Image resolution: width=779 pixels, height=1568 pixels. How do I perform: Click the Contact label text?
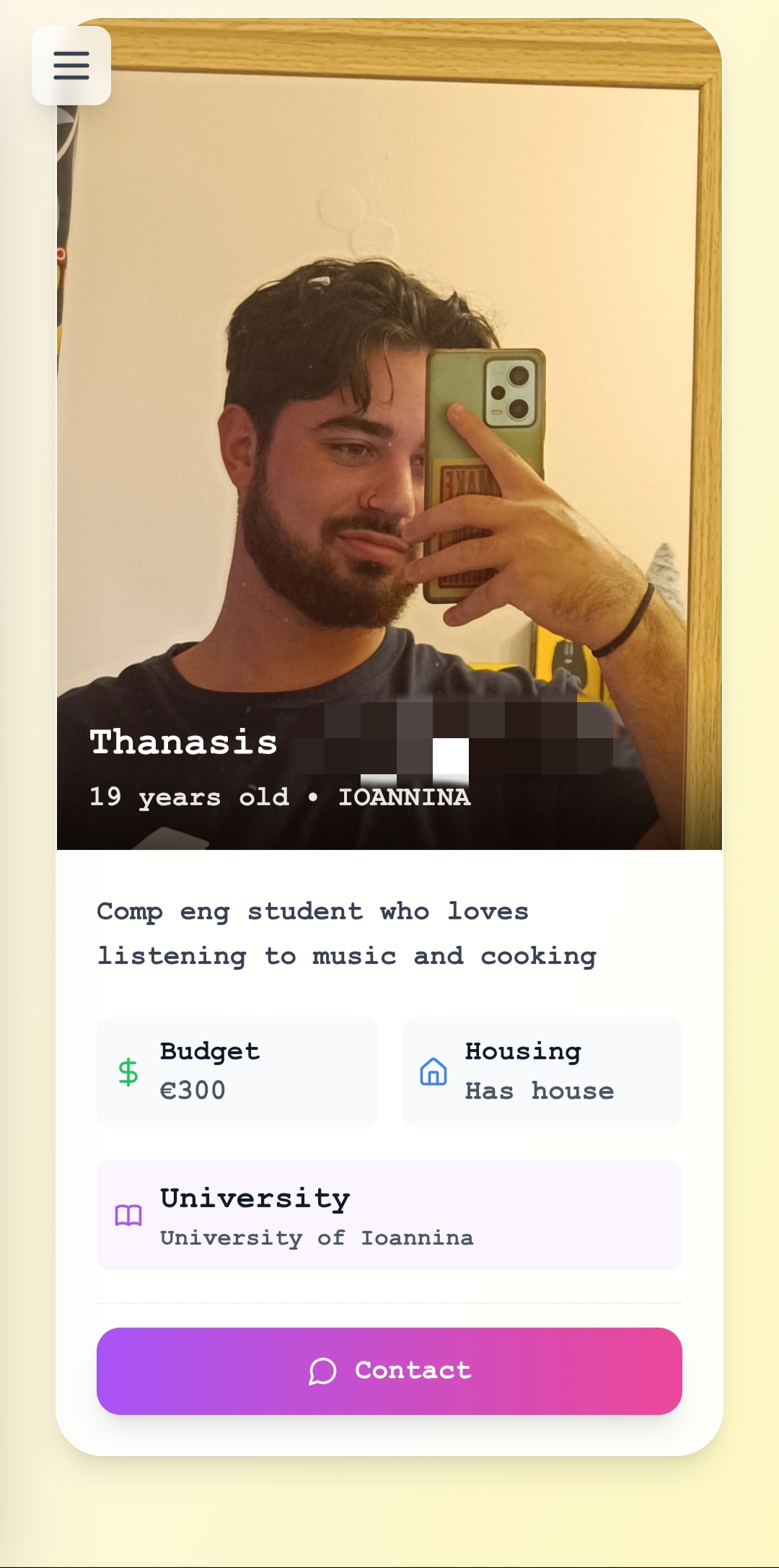(411, 1370)
